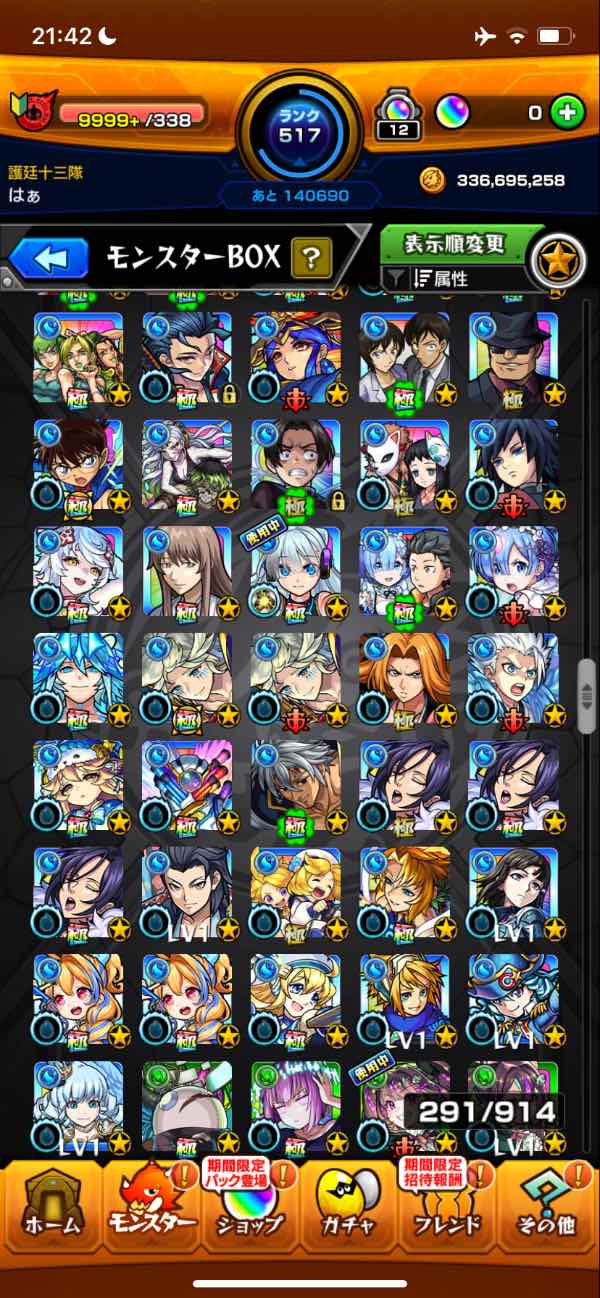The image size is (600, 1298).
Task: Add orbs with the green plus button
Action: [x=567, y=113]
